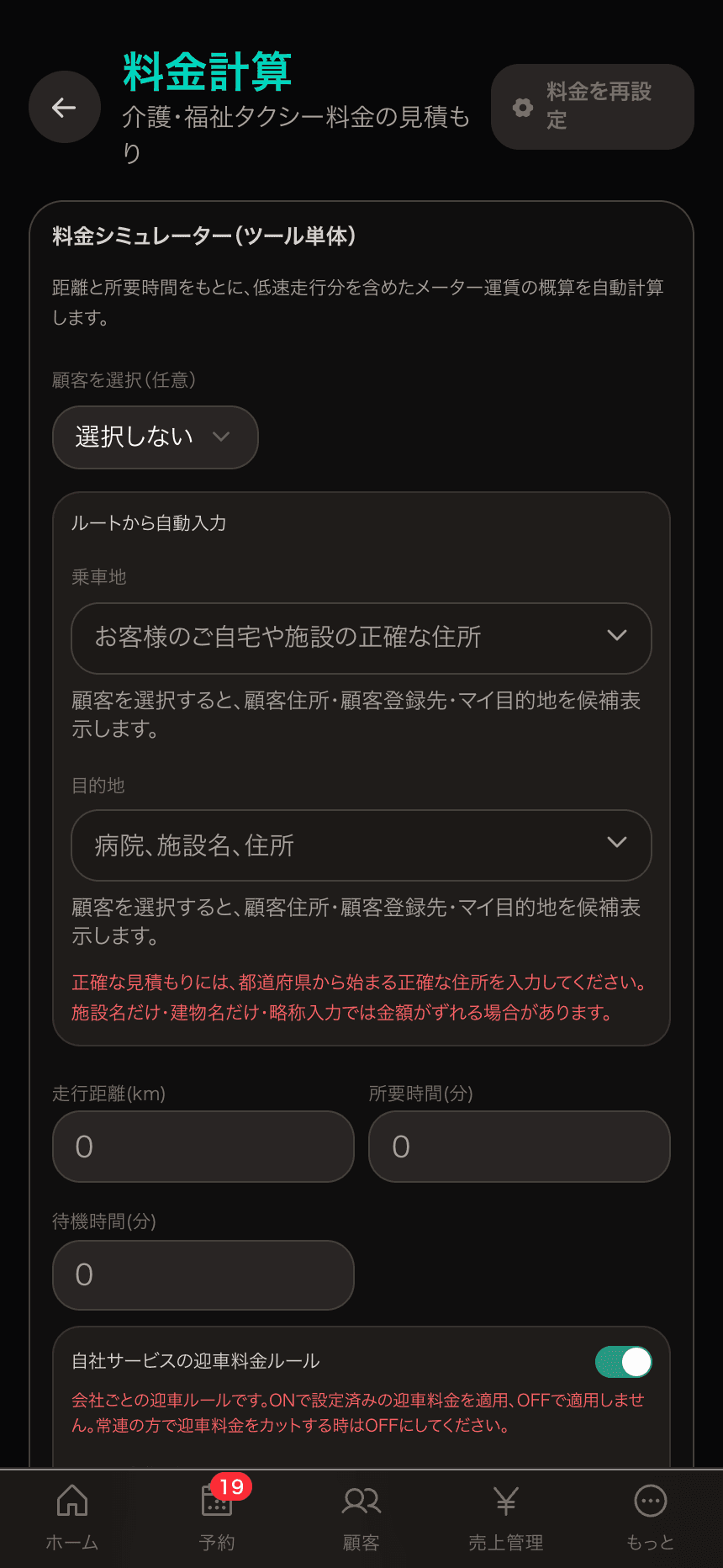This screenshot has width=723, height=1568.
Task: Disable the 自社サービスの迎車料金ルール toggle
Action: coord(622,1362)
